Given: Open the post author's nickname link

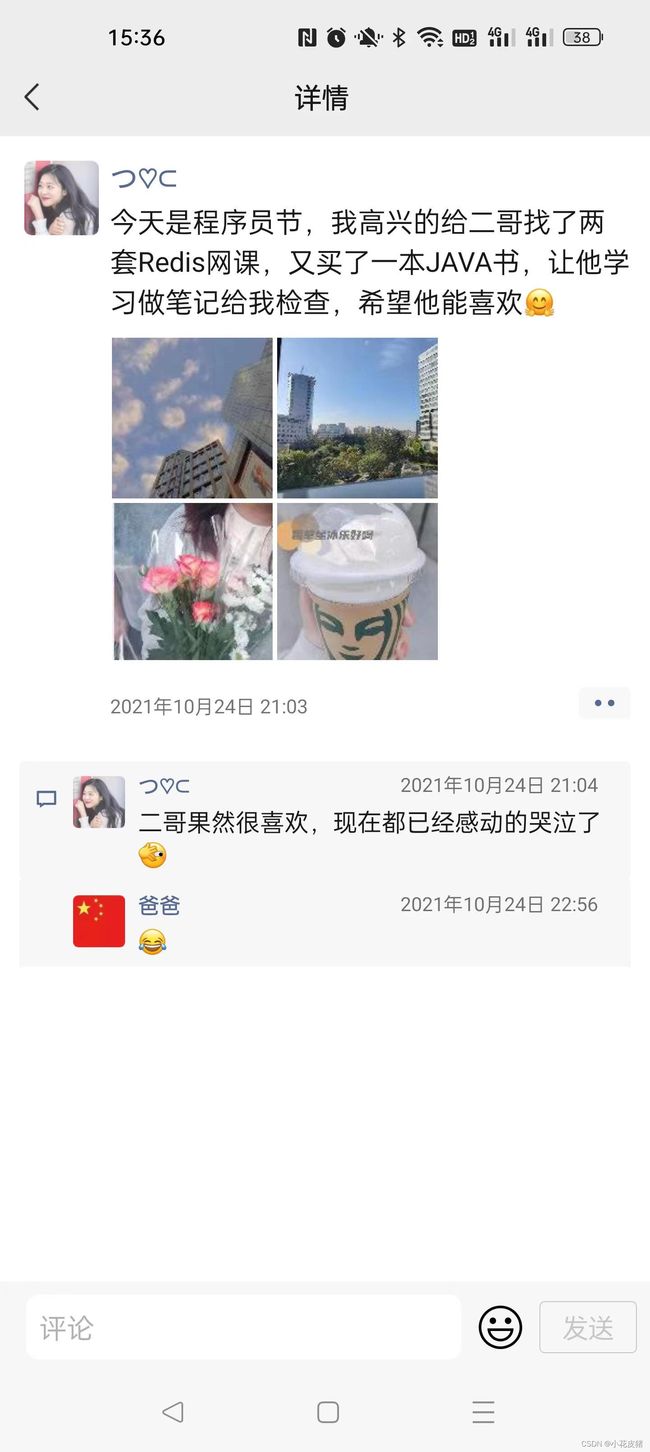Looking at the screenshot, I should (x=144, y=179).
